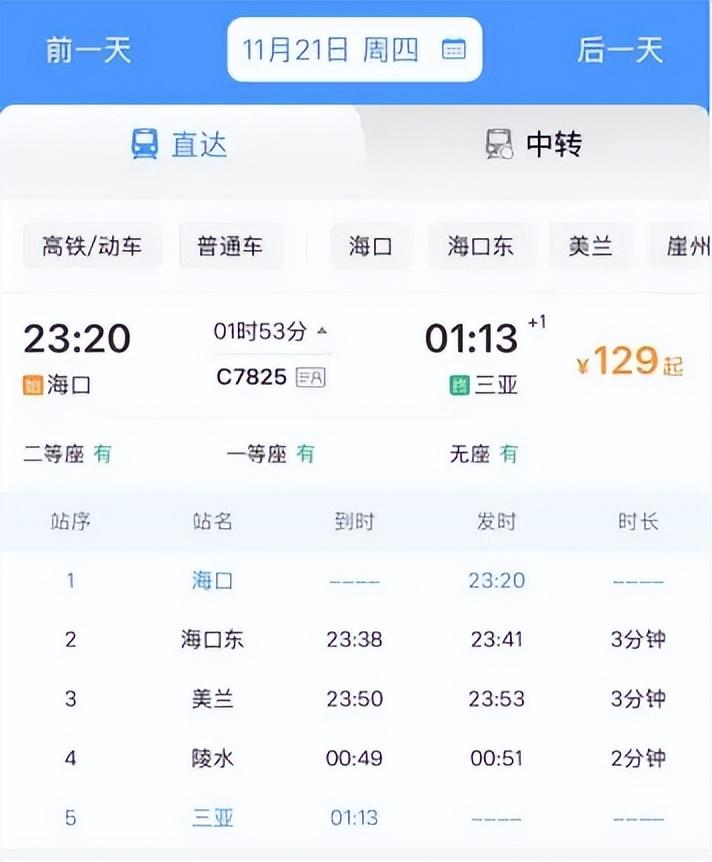Screen dimensions: 712x862
Task: Switch to the 中转 transfer tab
Action: (x=533, y=145)
